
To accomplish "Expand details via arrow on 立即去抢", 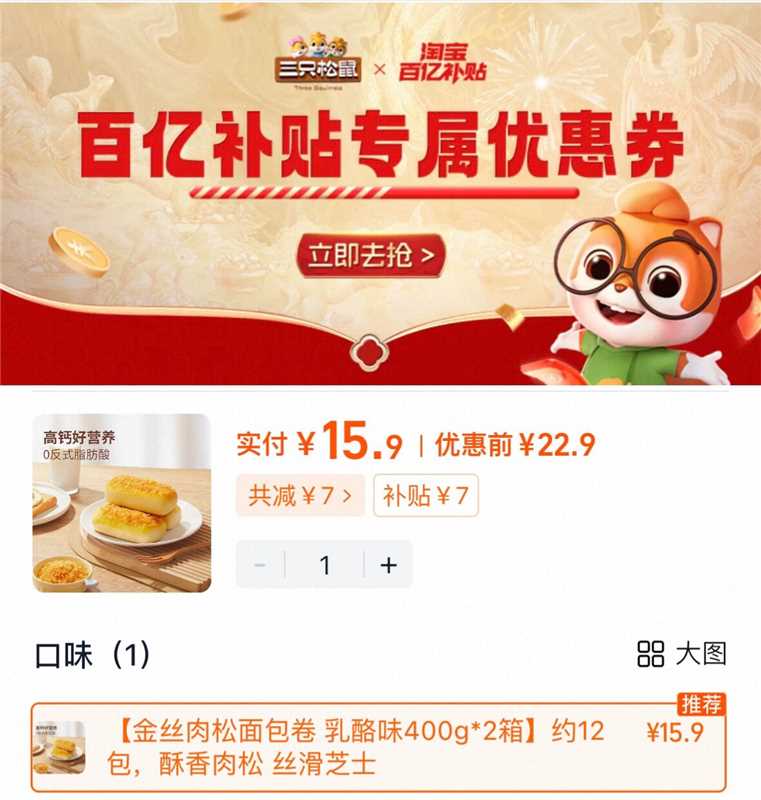I will [426, 257].
